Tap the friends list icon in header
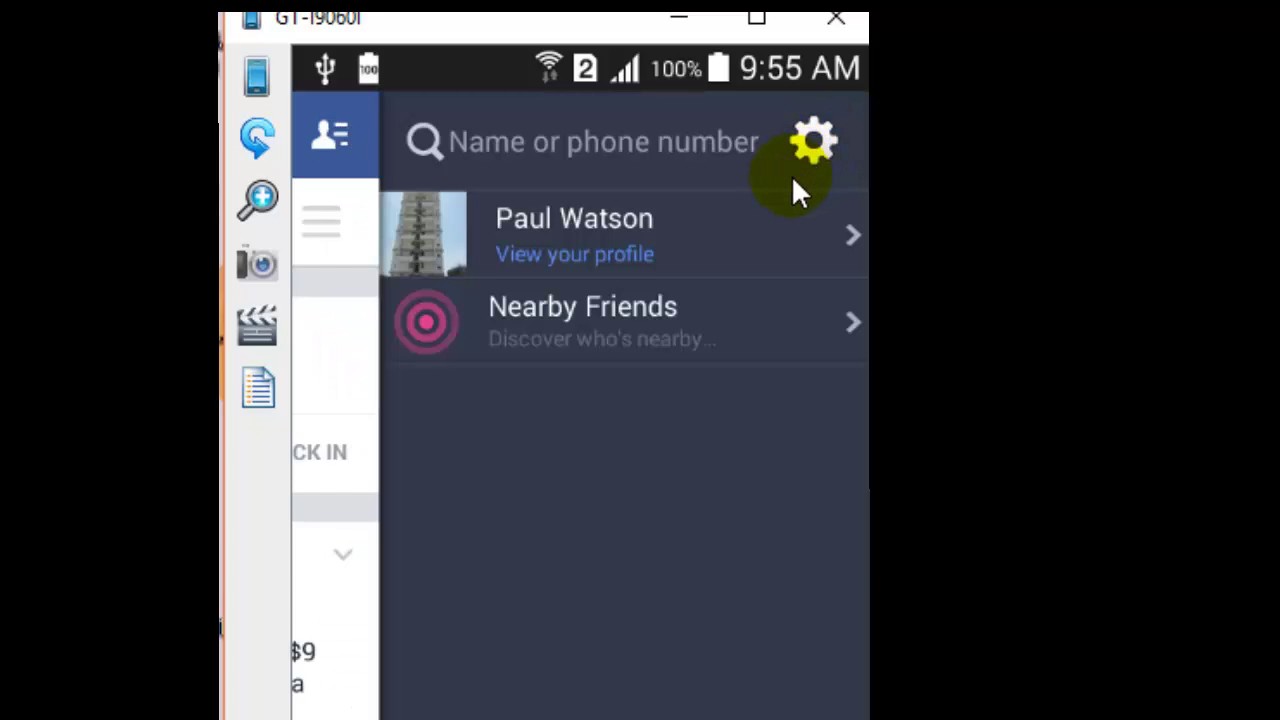The height and width of the screenshot is (720, 1280). pyautogui.click(x=330, y=134)
